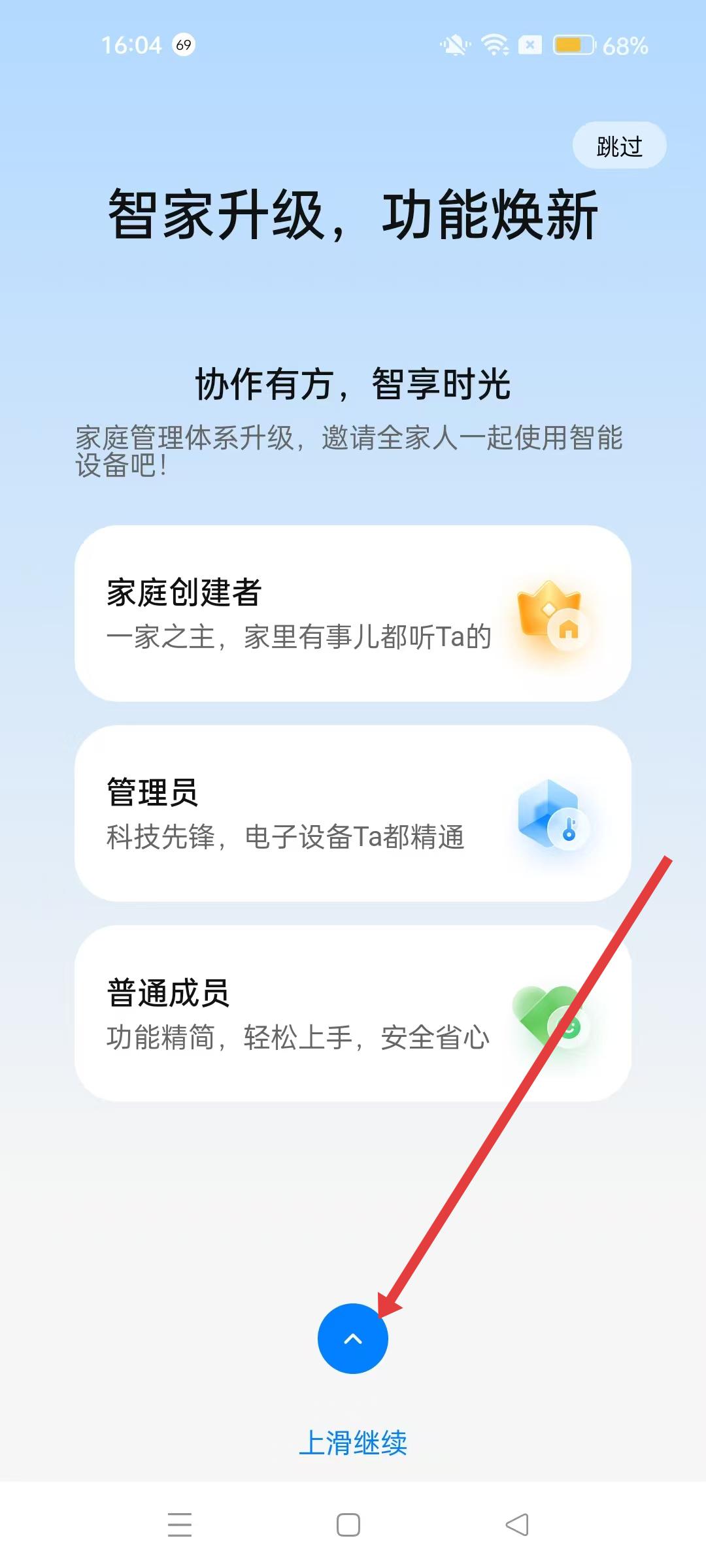Viewport: 706px width, 1568px height.
Task: Open recent apps from the navigation bar
Action: (x=180, y=1525)
